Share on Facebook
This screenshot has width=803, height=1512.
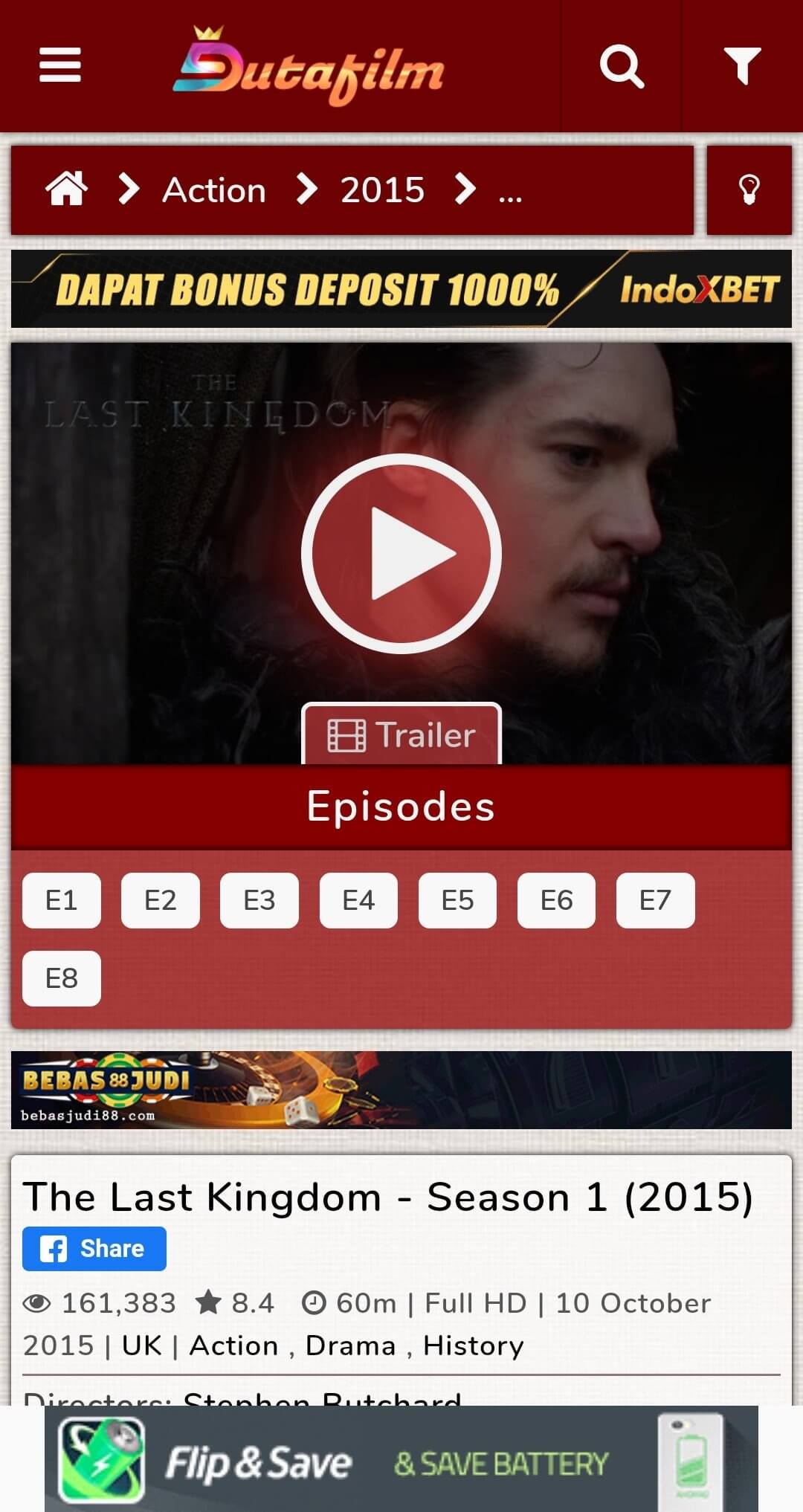pos(94,1249)
